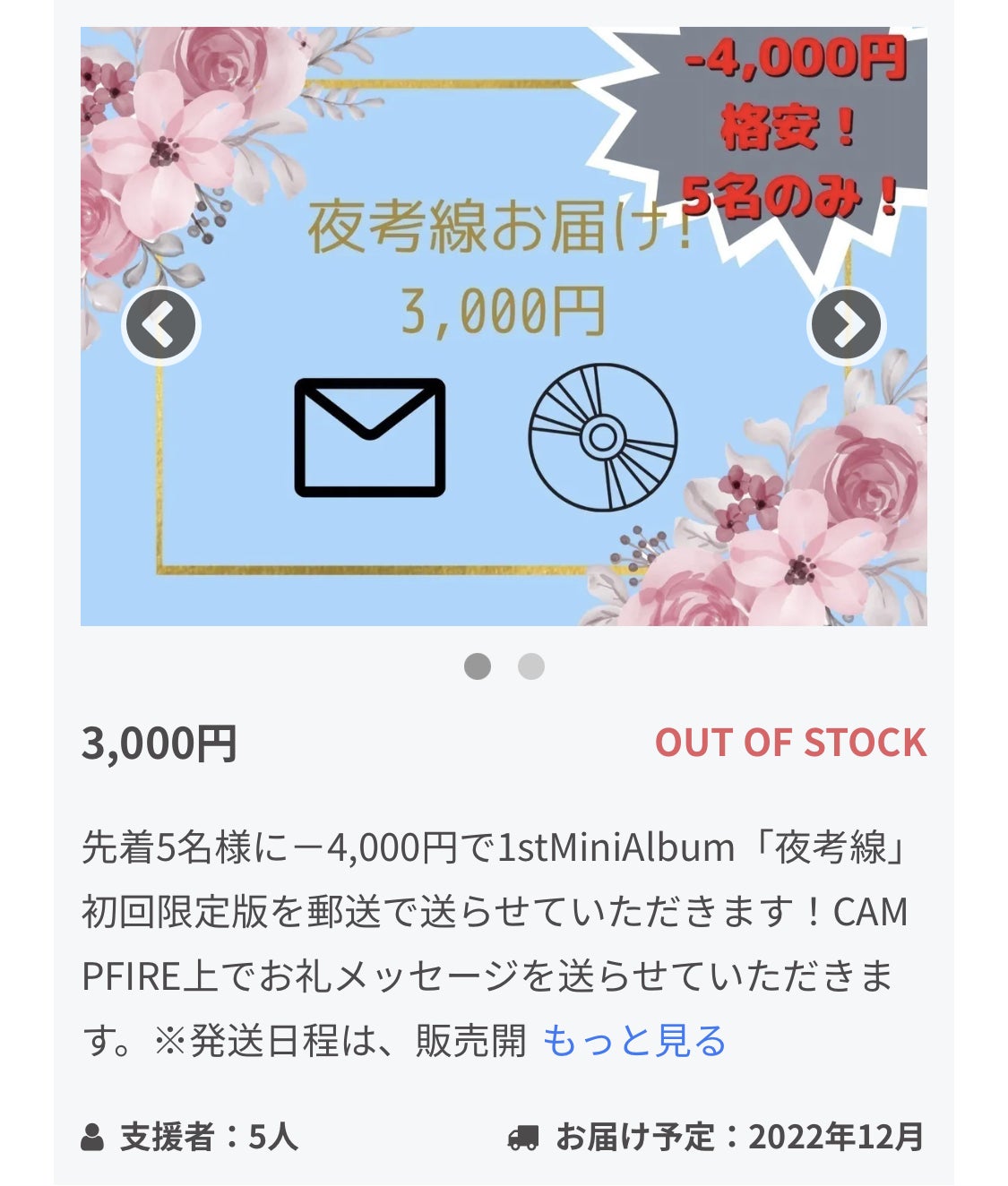
Task: Show the next reward image
Action: pos(847,325)
